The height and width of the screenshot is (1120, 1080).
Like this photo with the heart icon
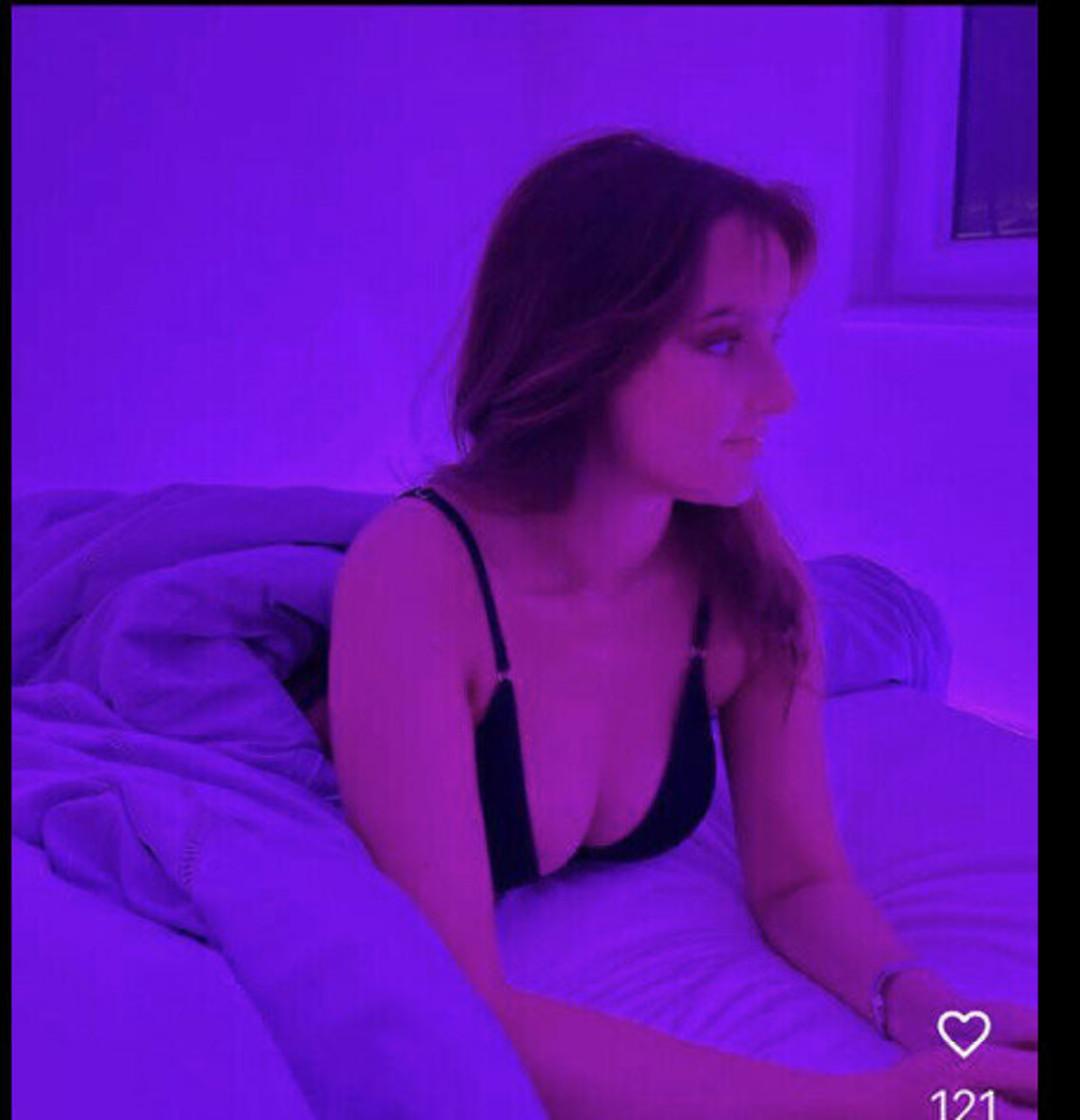963,1033
